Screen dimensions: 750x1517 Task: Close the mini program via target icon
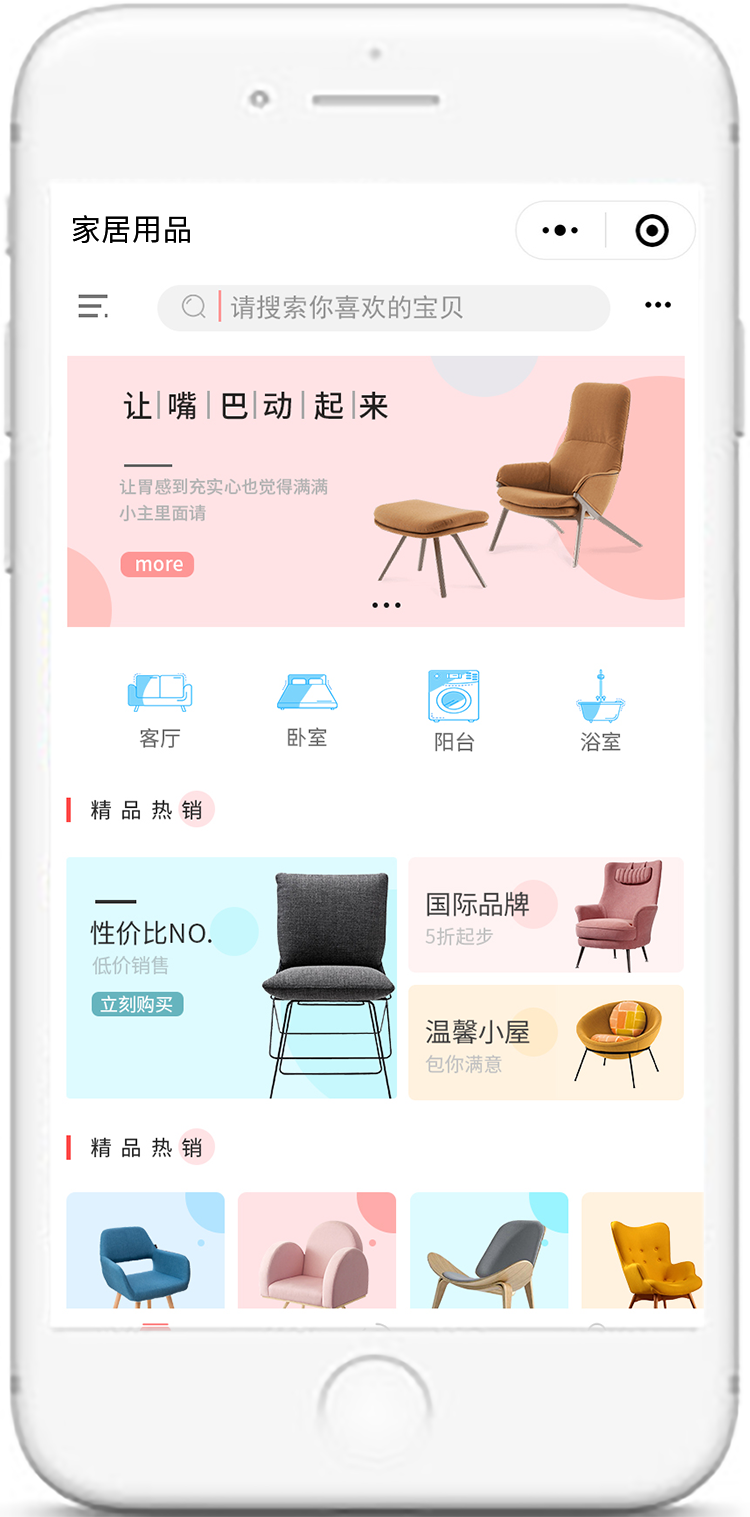pyautogui.click(x=652, y=231)
